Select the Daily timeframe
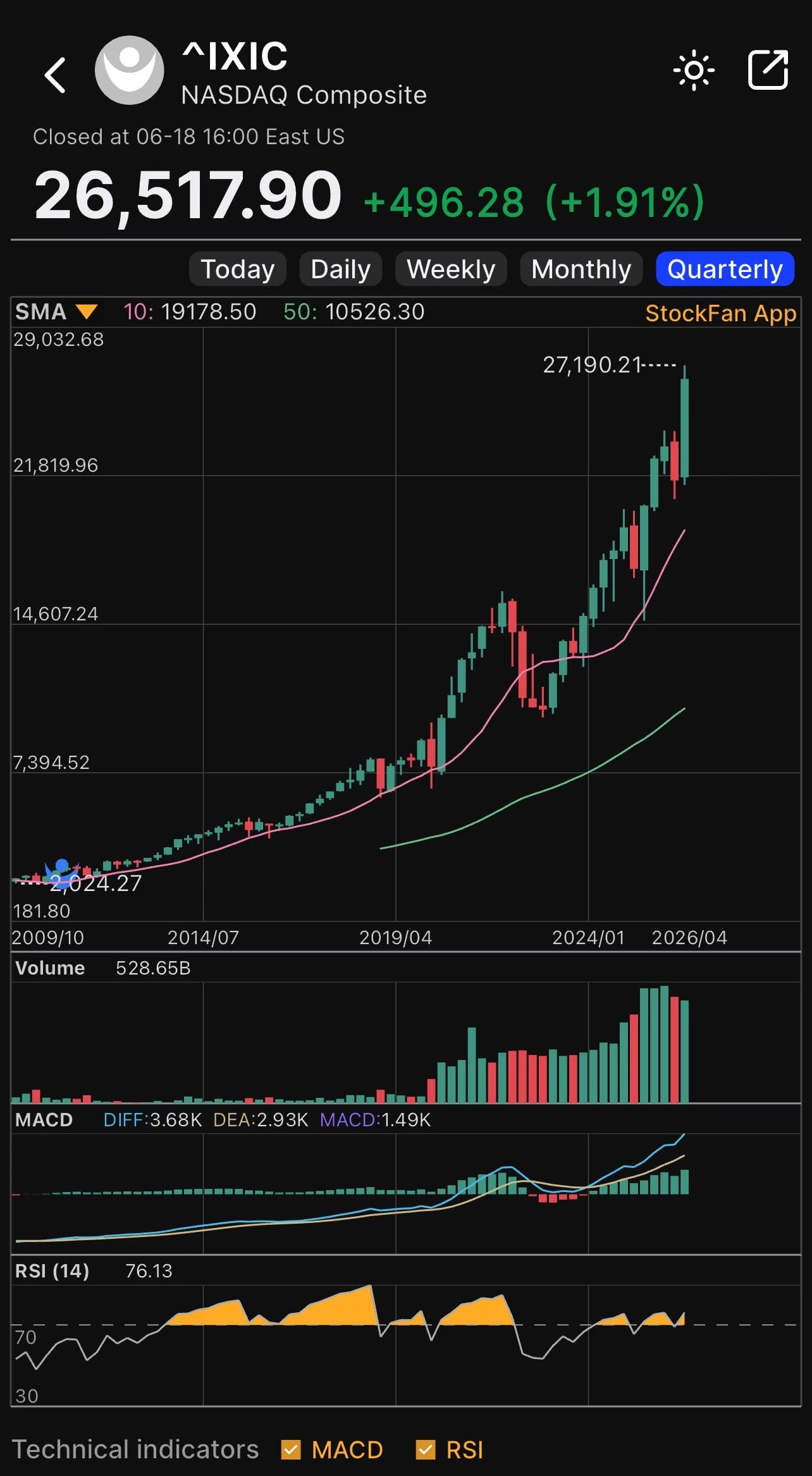This screenshot has width=812, height=1476. [x=341, y=269]
